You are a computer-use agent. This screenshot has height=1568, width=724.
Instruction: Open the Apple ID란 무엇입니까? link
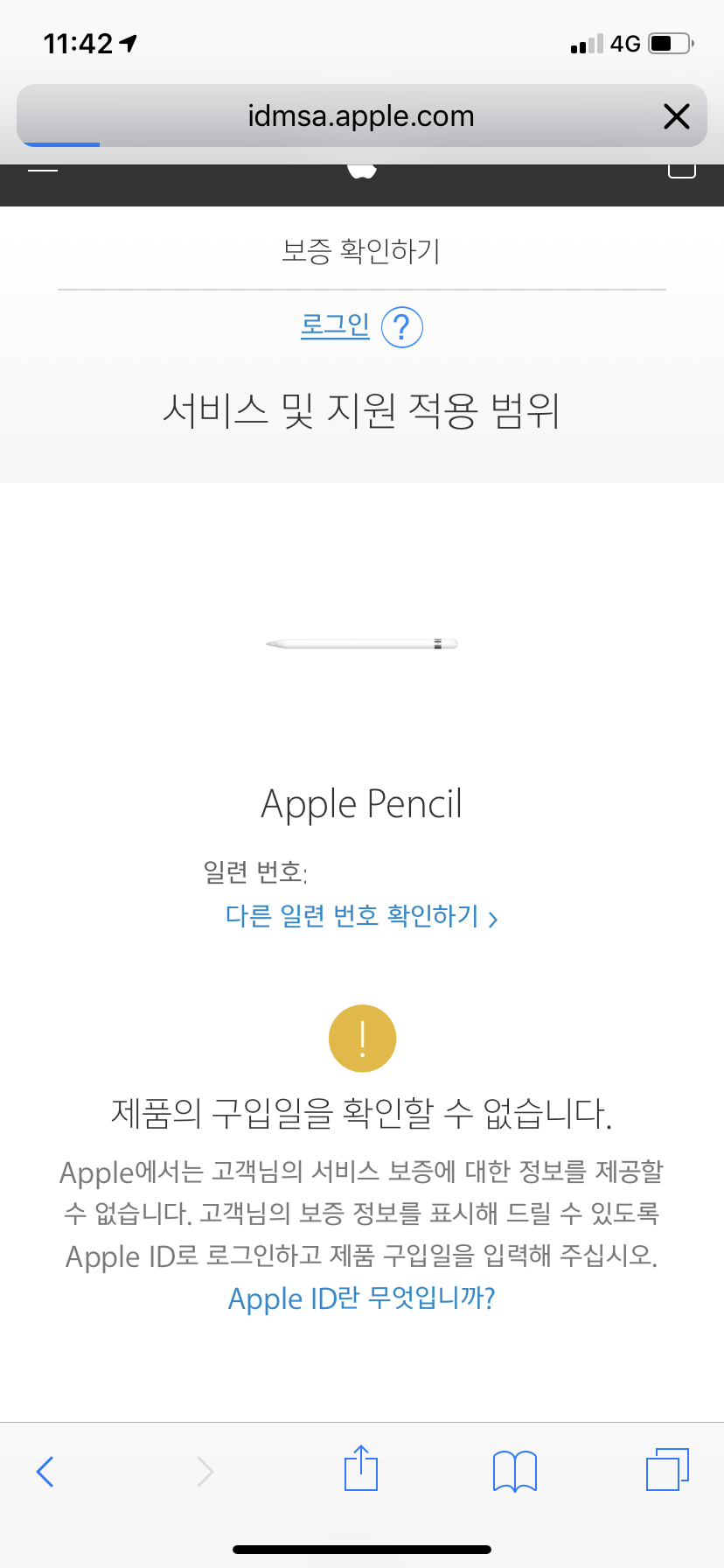[361, 1298]
